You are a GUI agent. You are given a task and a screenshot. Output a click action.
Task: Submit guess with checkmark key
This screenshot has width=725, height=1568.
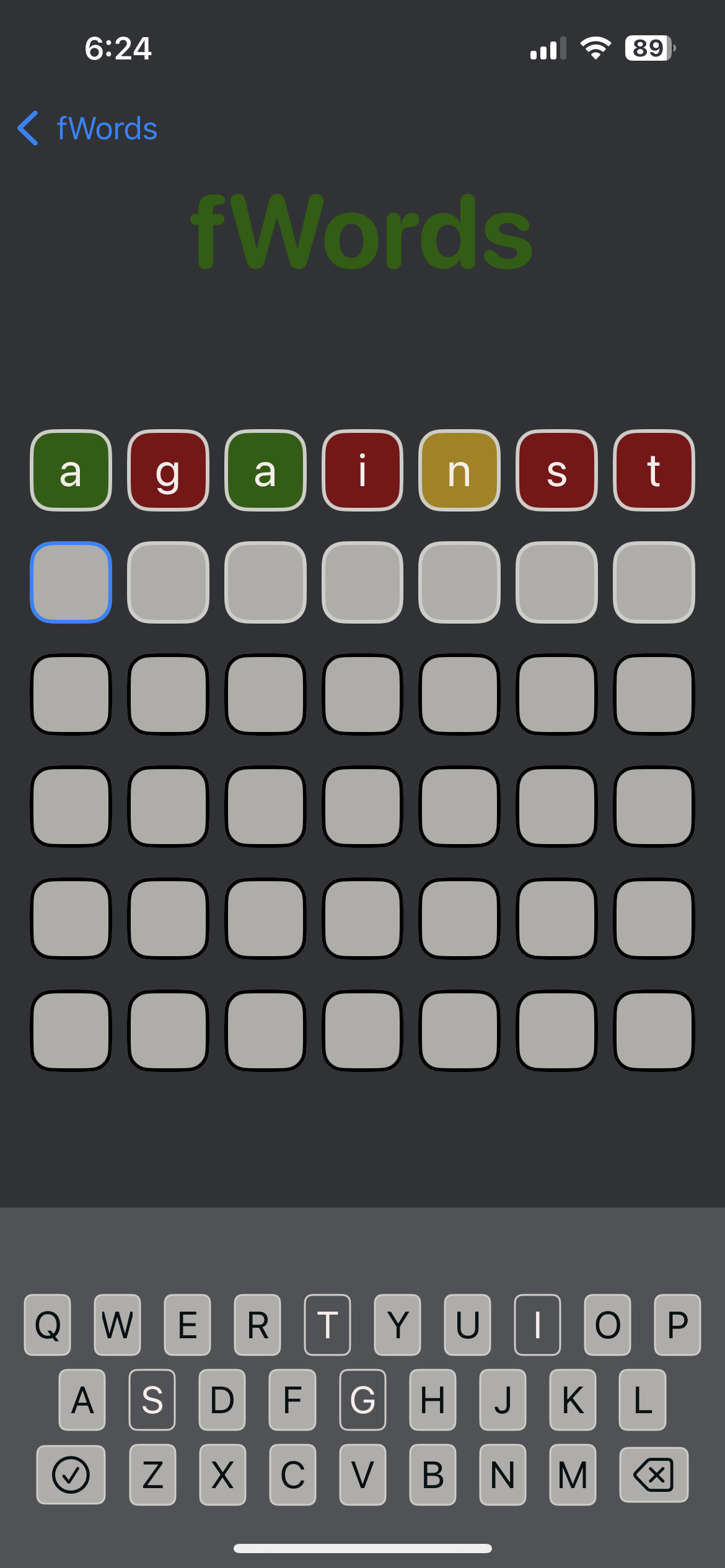[x=71, y=1474]
